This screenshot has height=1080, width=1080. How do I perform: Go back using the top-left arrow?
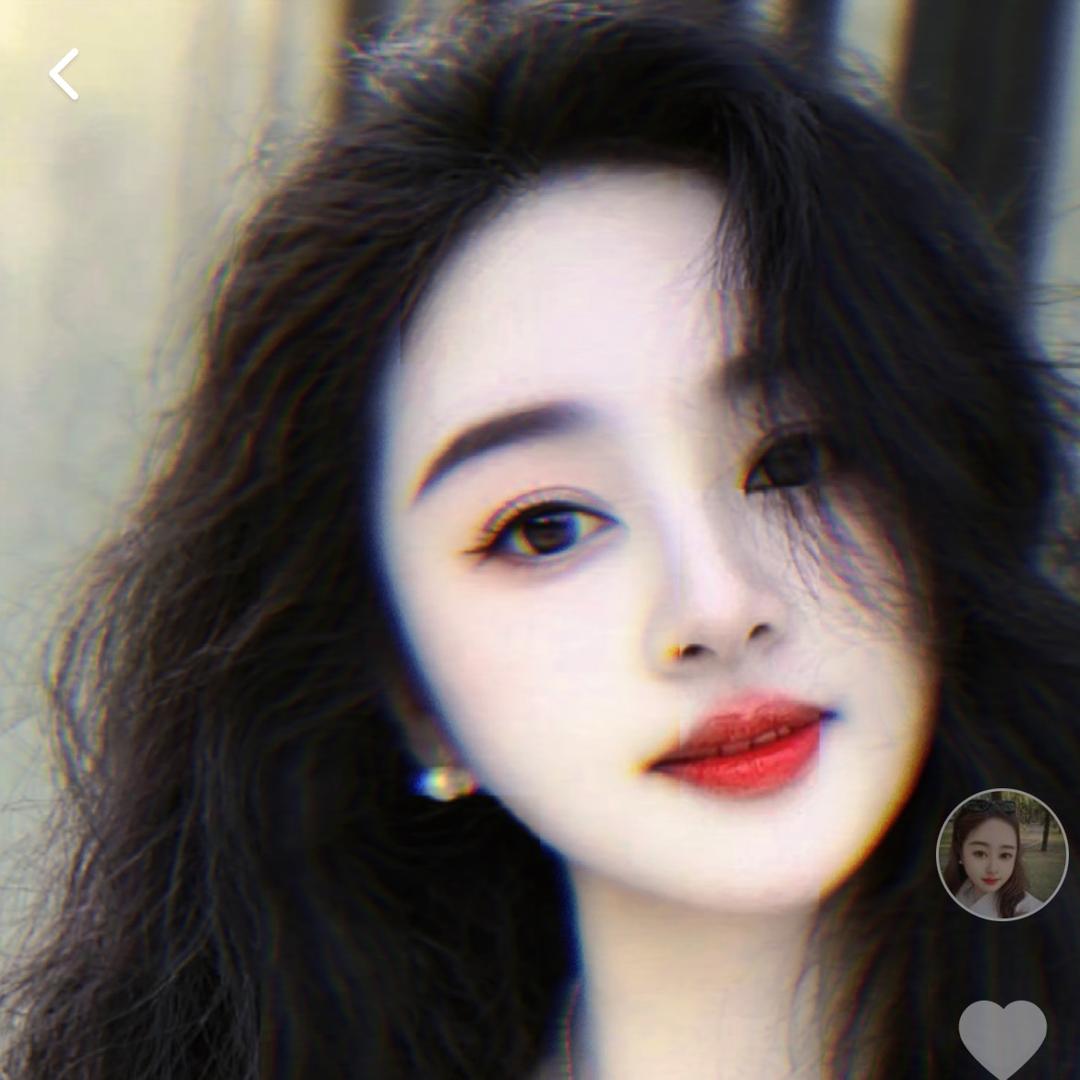pyautogui.click(x=64, y=75)
